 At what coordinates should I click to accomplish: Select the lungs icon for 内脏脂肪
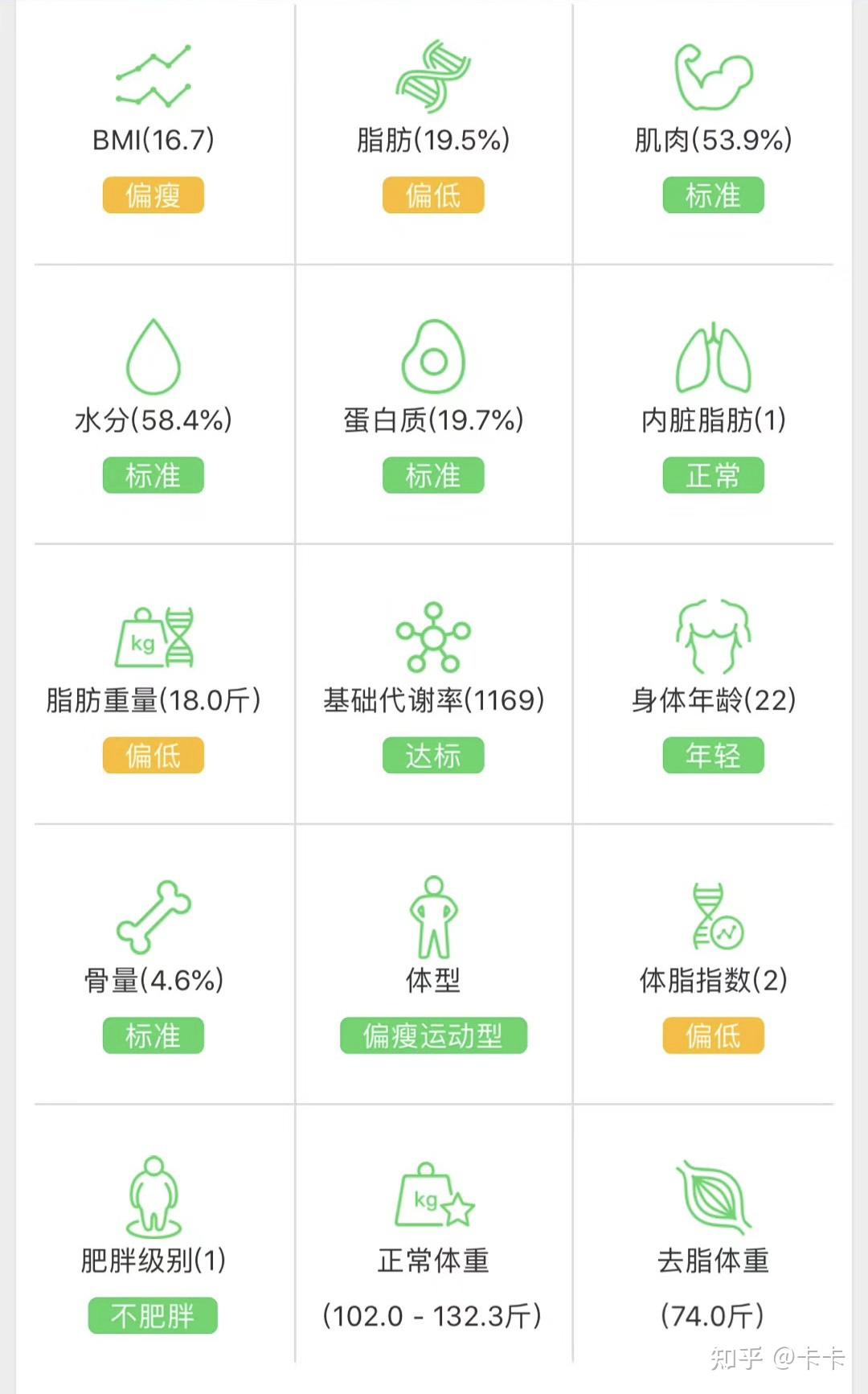pyautogui.click(x=712, y=354)
